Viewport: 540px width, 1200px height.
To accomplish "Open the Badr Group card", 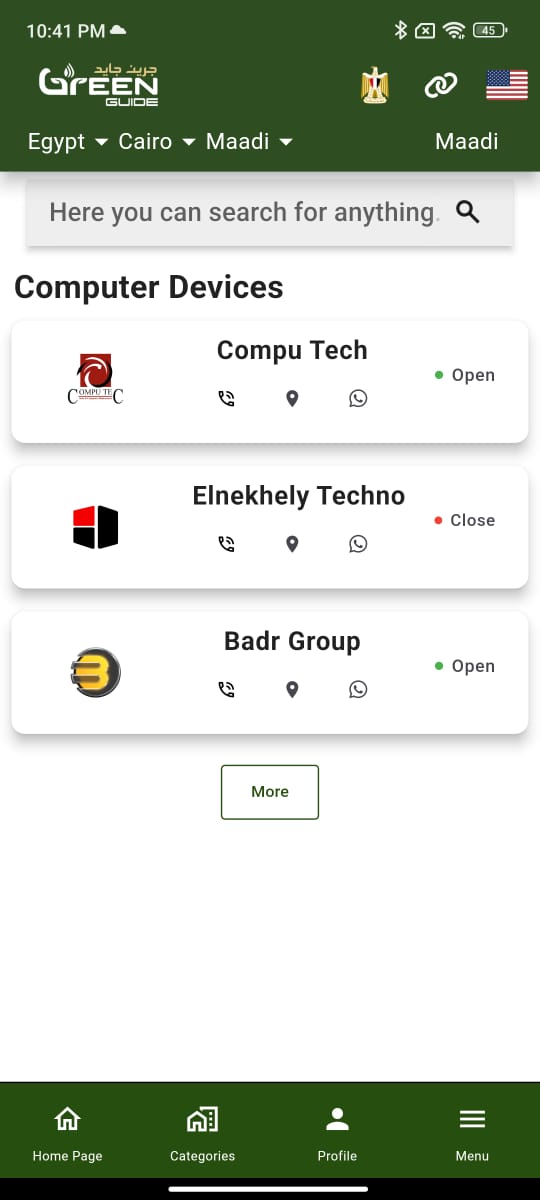I will pyautogui.click(x=269, y=672).
